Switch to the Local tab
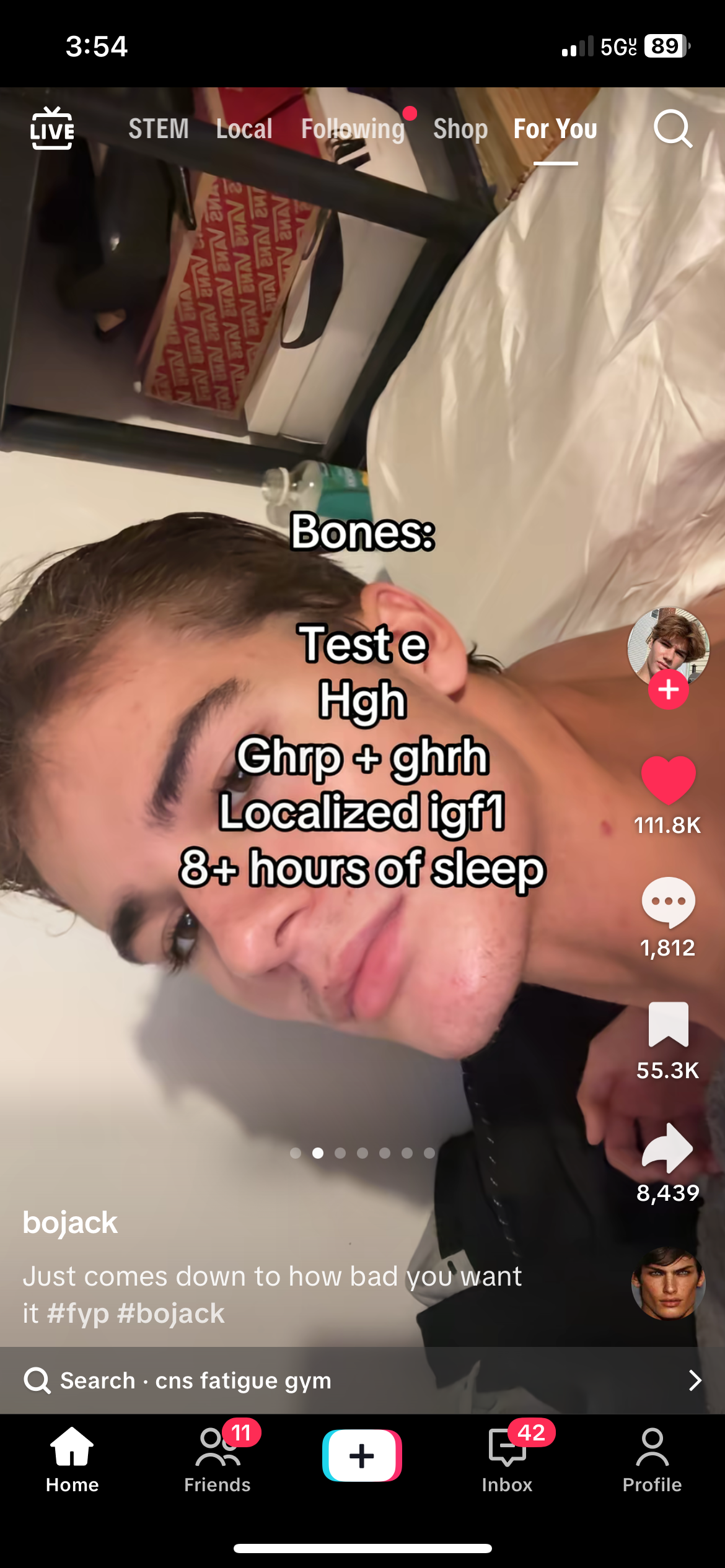The image size is (725, 1568). click(244, 129)
